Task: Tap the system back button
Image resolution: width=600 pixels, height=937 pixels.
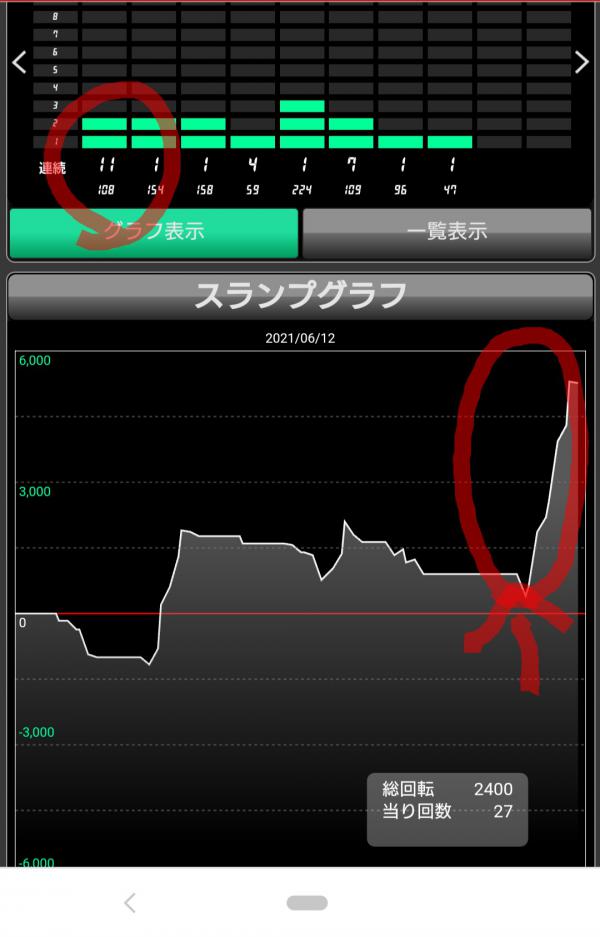Action: coord(129,903)
